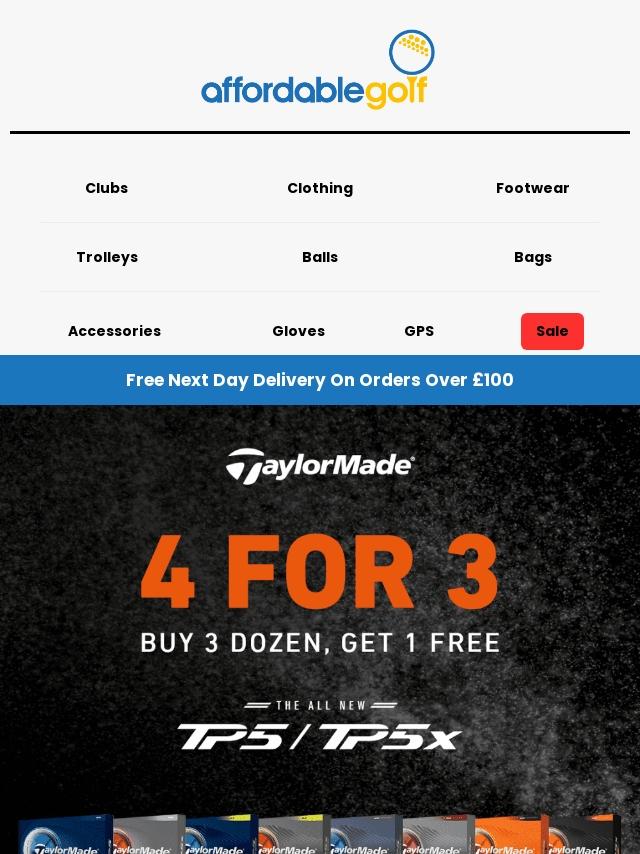Browse Footwear products
This screenshot has width=640, height=854.
(532, 188)
